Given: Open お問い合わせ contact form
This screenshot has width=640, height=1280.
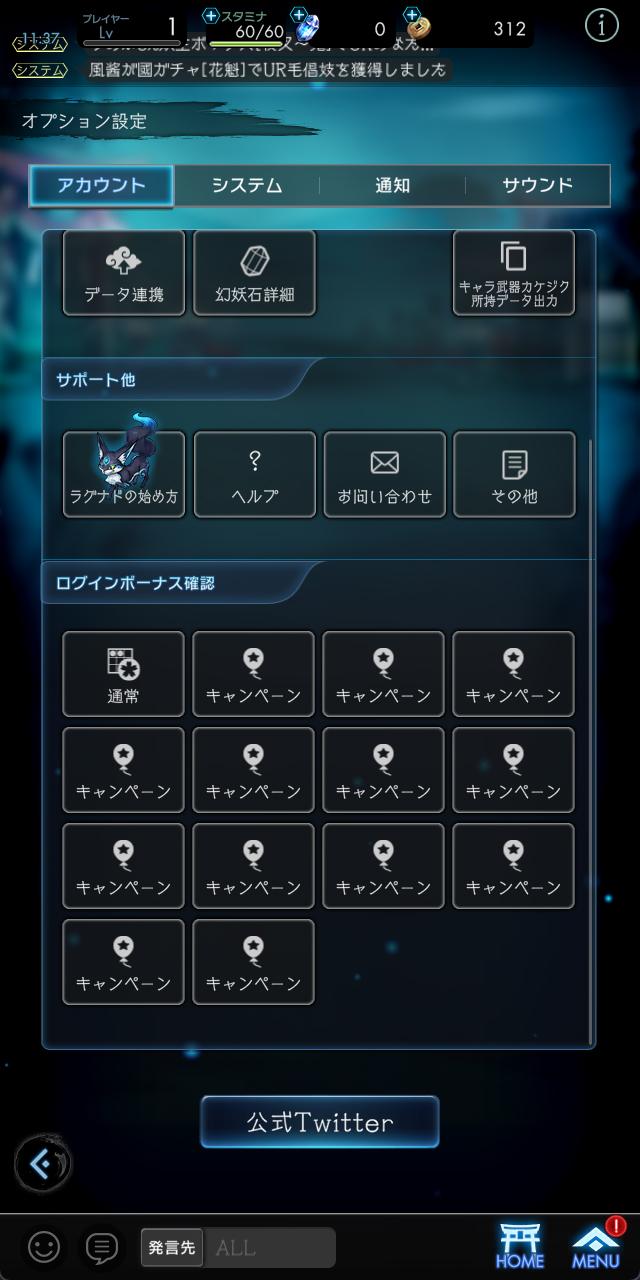Looking at the screenshot, I should pyautogui.click(x=384, y=474).
